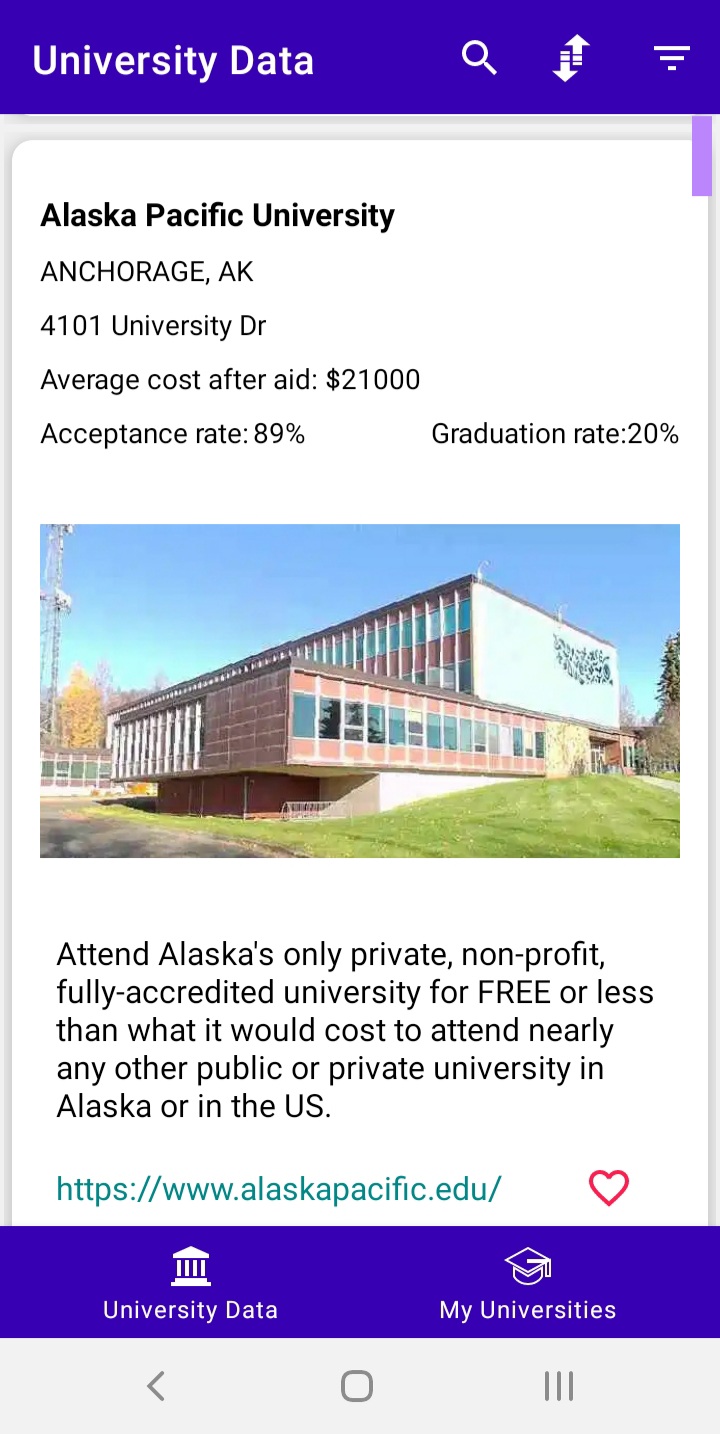Open the sort options icon
This screenshot has height=1434, width=720.
pyautogui.click(x=571, y=59)
